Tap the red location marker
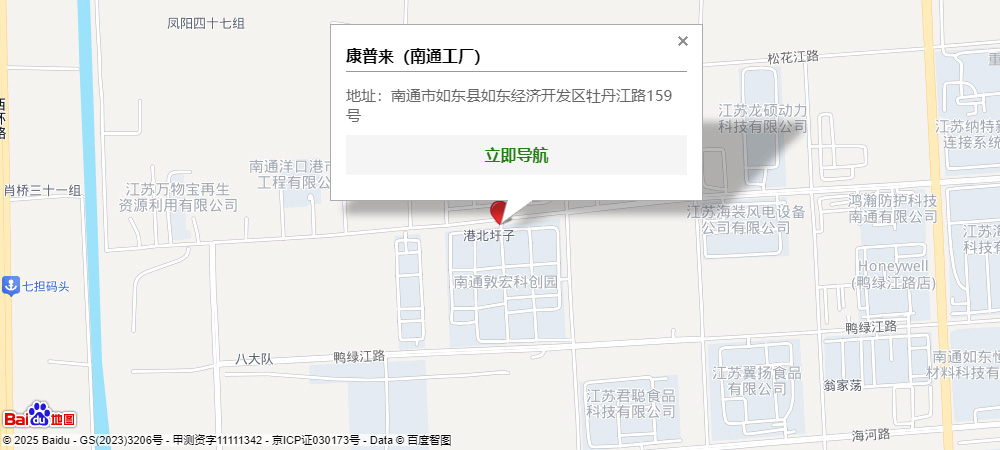The height and width of the screenshot is (450, 1000). 497,211
